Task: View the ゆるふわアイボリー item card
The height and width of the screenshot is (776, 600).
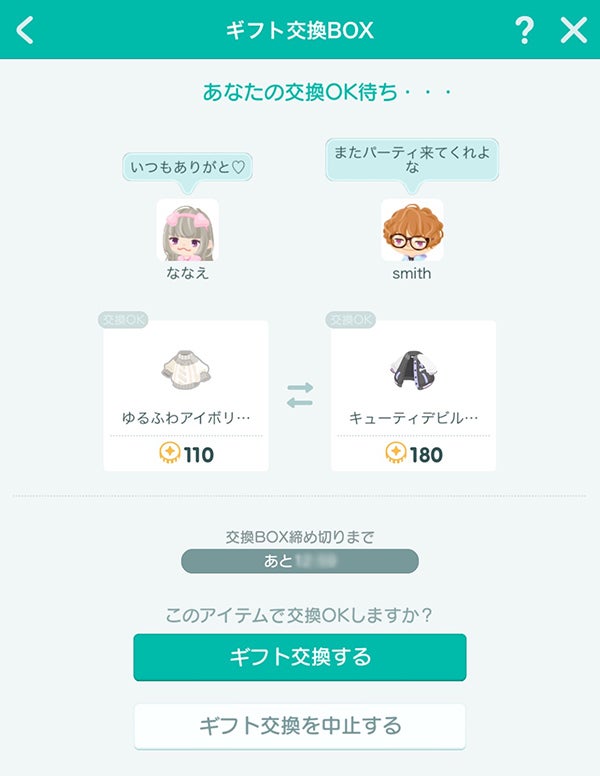Action: pyautogui.click(x=186, y=395)
